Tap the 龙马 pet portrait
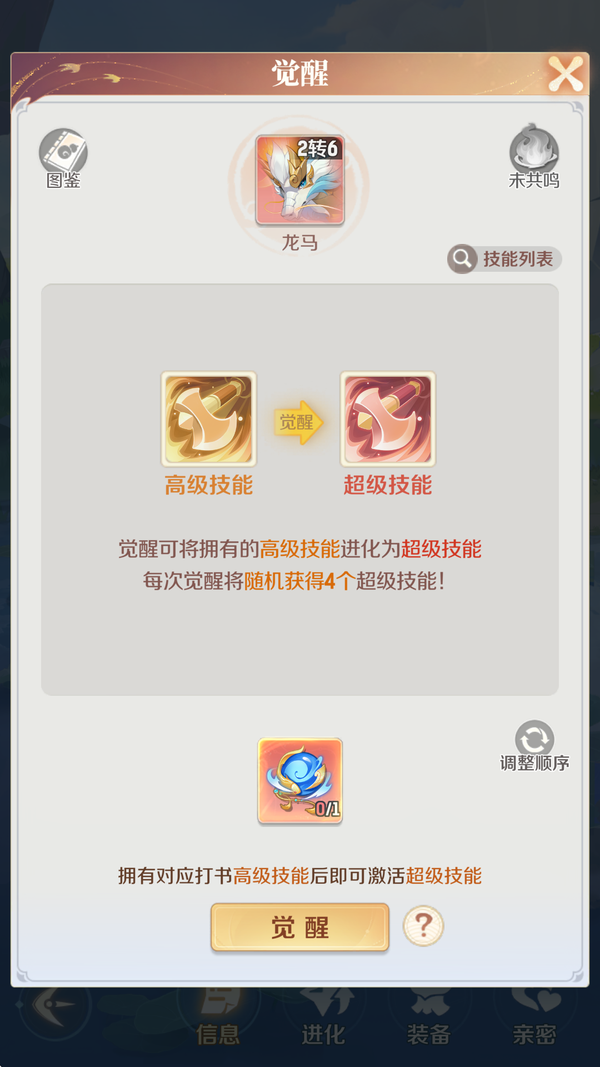600x1067 pixels. (x=299, y=180)
